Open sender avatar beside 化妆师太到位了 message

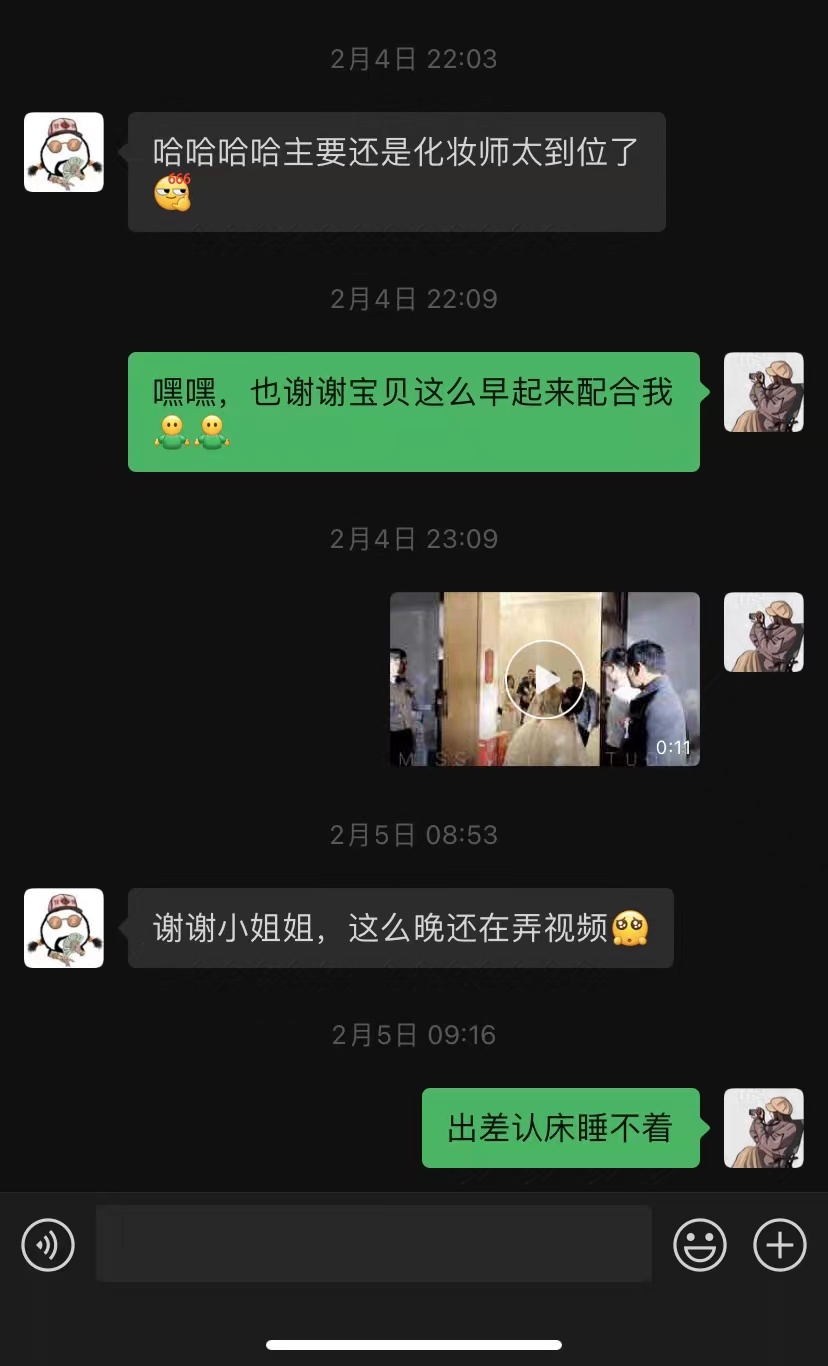64,152
